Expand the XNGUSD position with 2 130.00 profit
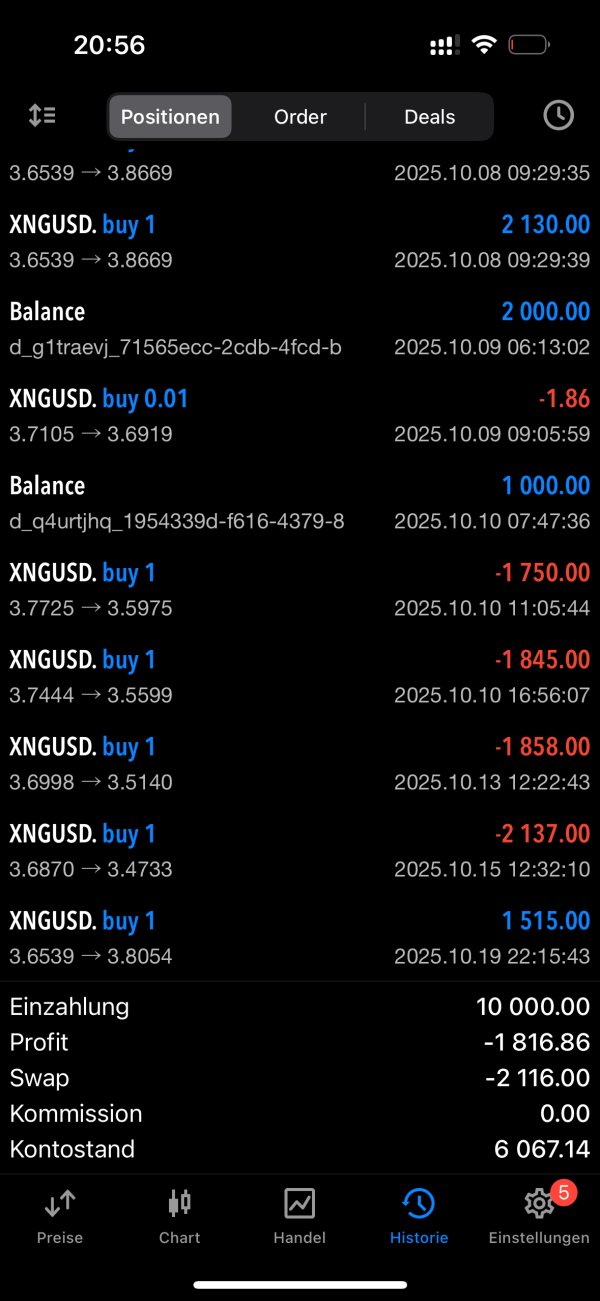The image size is (600, 1301). 300,241
